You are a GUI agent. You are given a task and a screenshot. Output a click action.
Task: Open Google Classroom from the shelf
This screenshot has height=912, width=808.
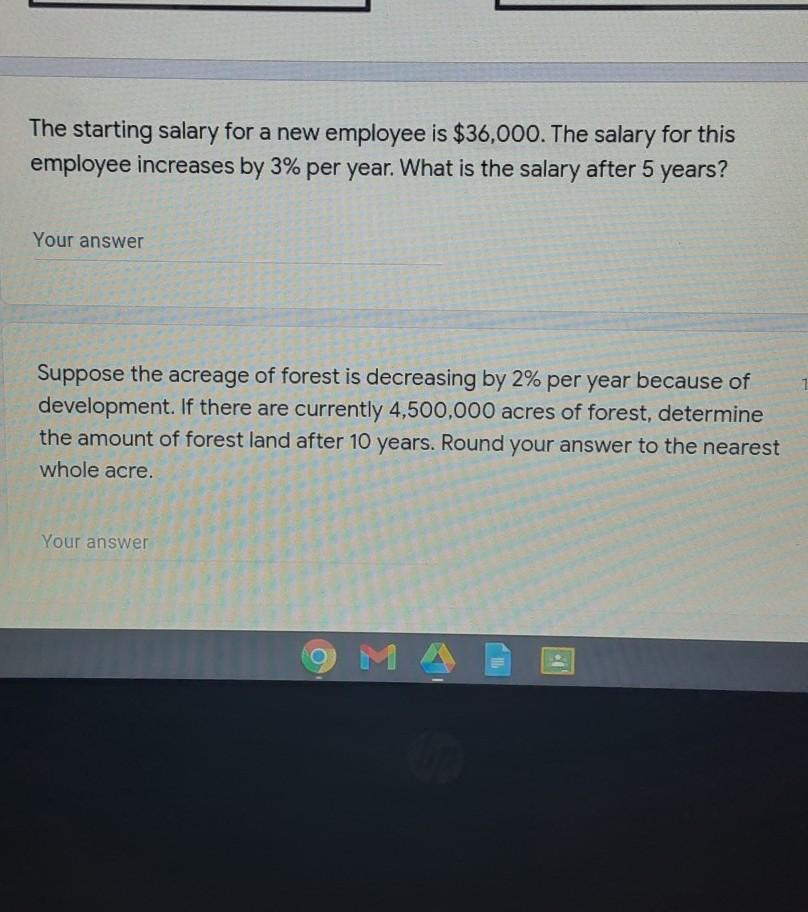(557, 660)
